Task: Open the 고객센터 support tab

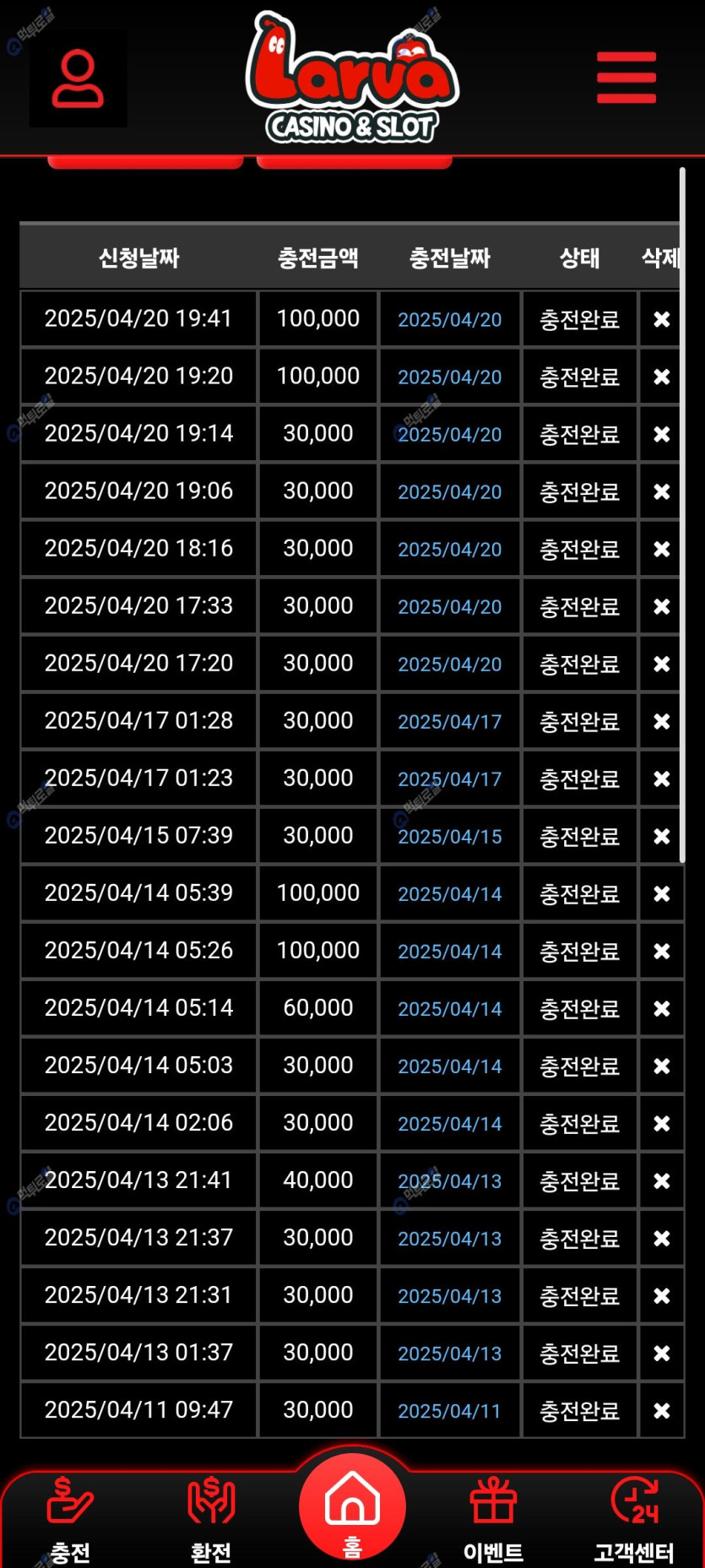Action: point(634,1518)
